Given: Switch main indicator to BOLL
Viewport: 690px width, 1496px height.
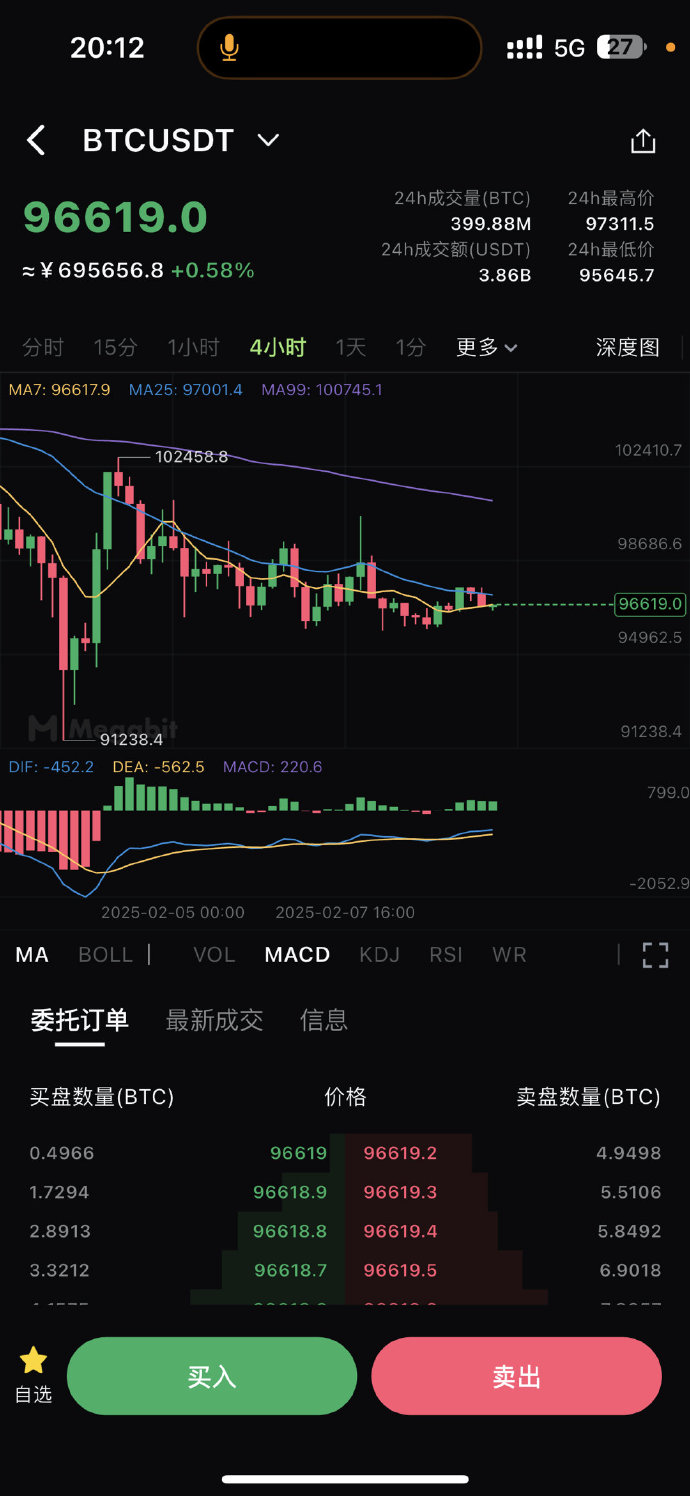Looking at the screenshot, I should tap(105, 955).
